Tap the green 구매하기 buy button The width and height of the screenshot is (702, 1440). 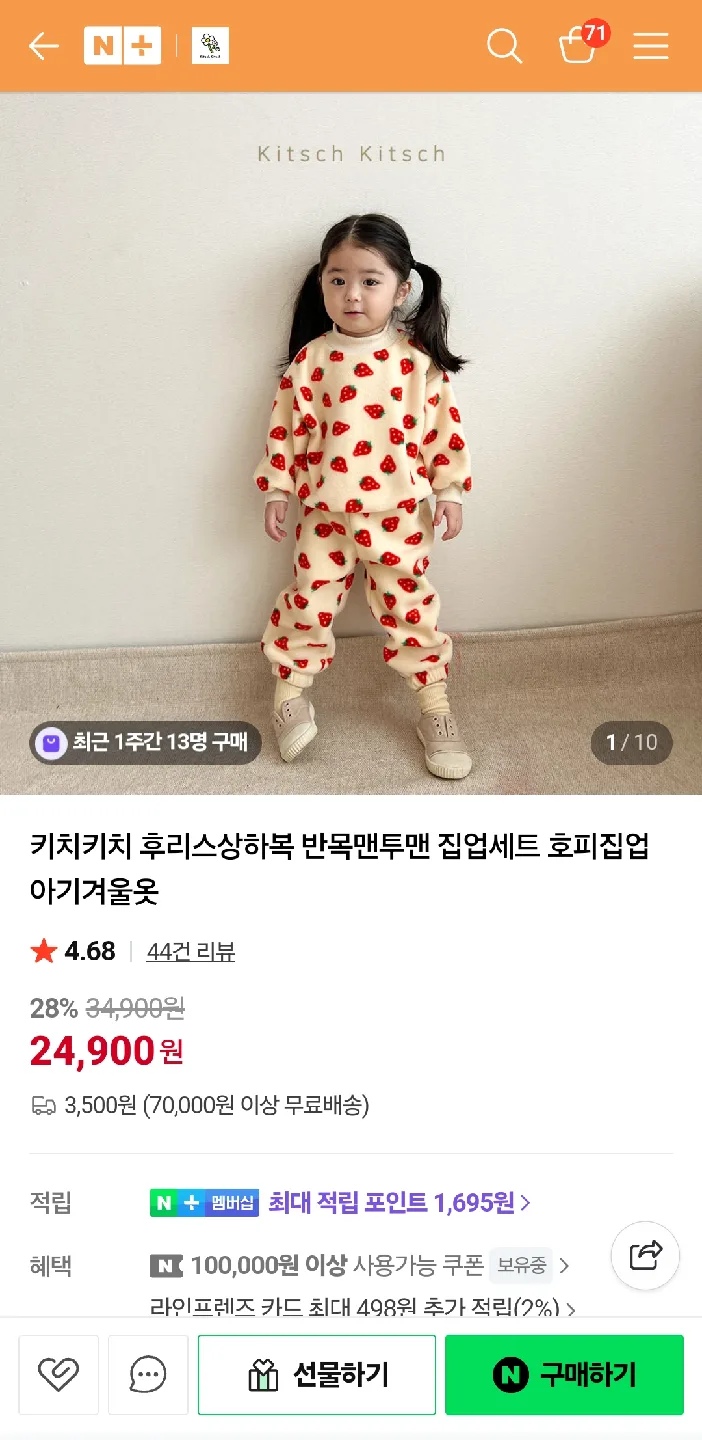(x=564, y=1375)
